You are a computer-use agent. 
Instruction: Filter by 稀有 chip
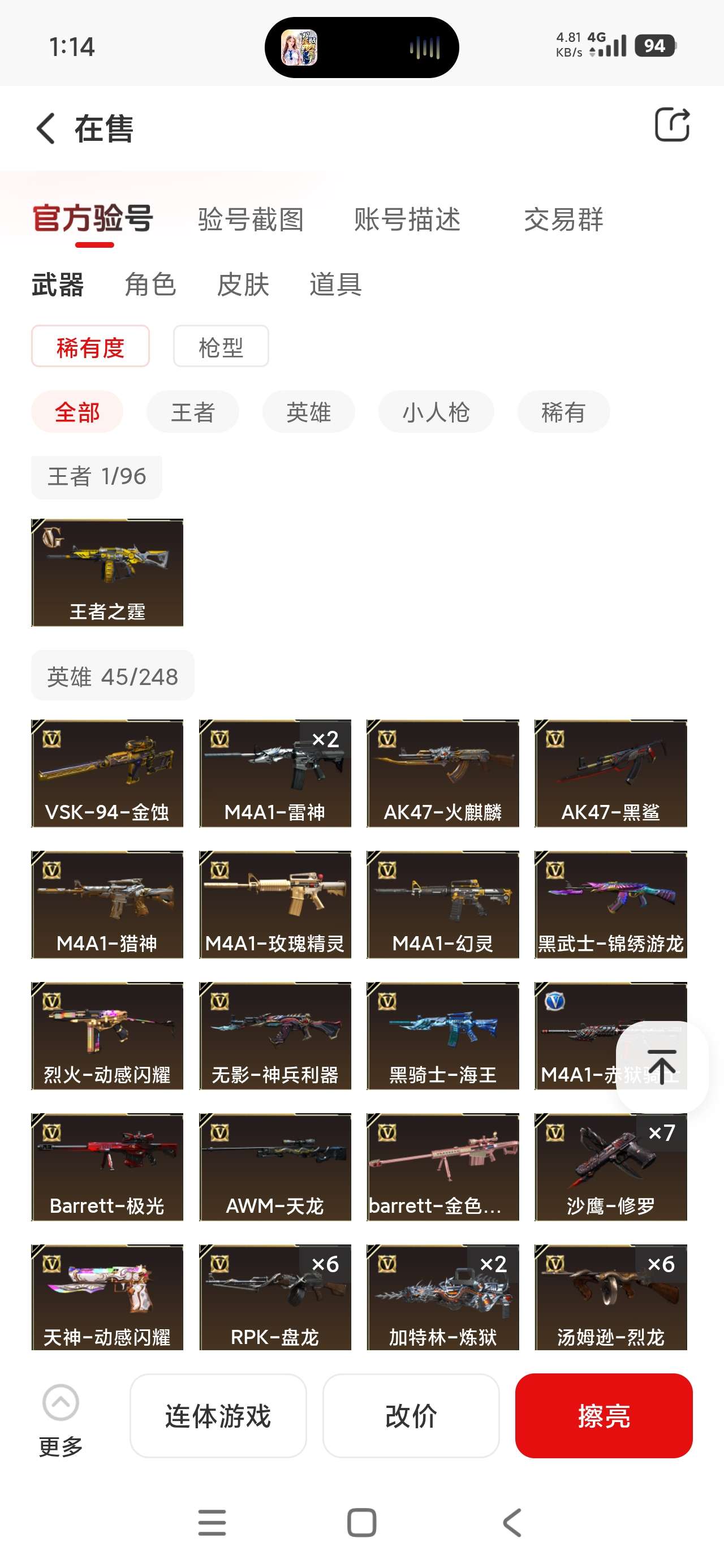[x=563, y=412]
